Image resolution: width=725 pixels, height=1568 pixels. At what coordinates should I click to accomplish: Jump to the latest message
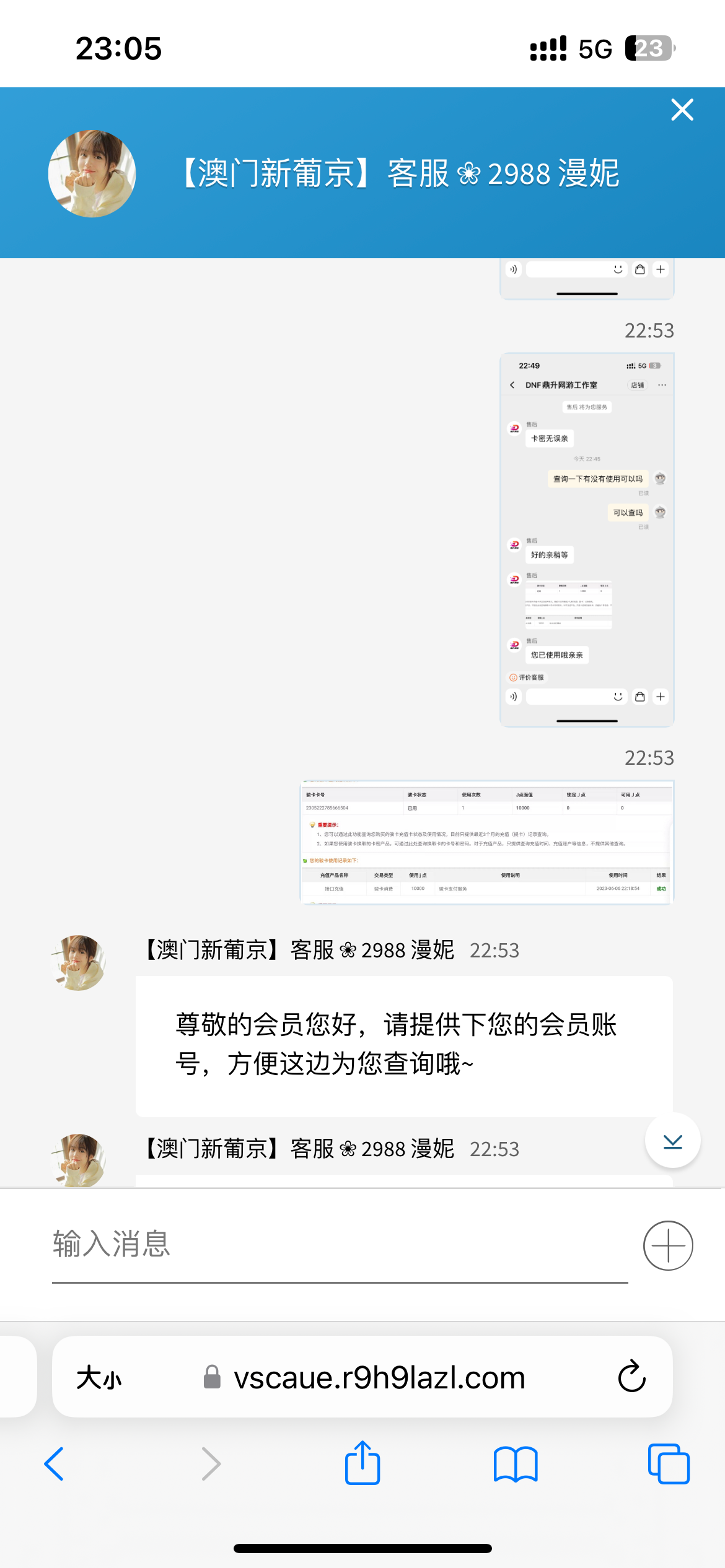[672, 1141]
